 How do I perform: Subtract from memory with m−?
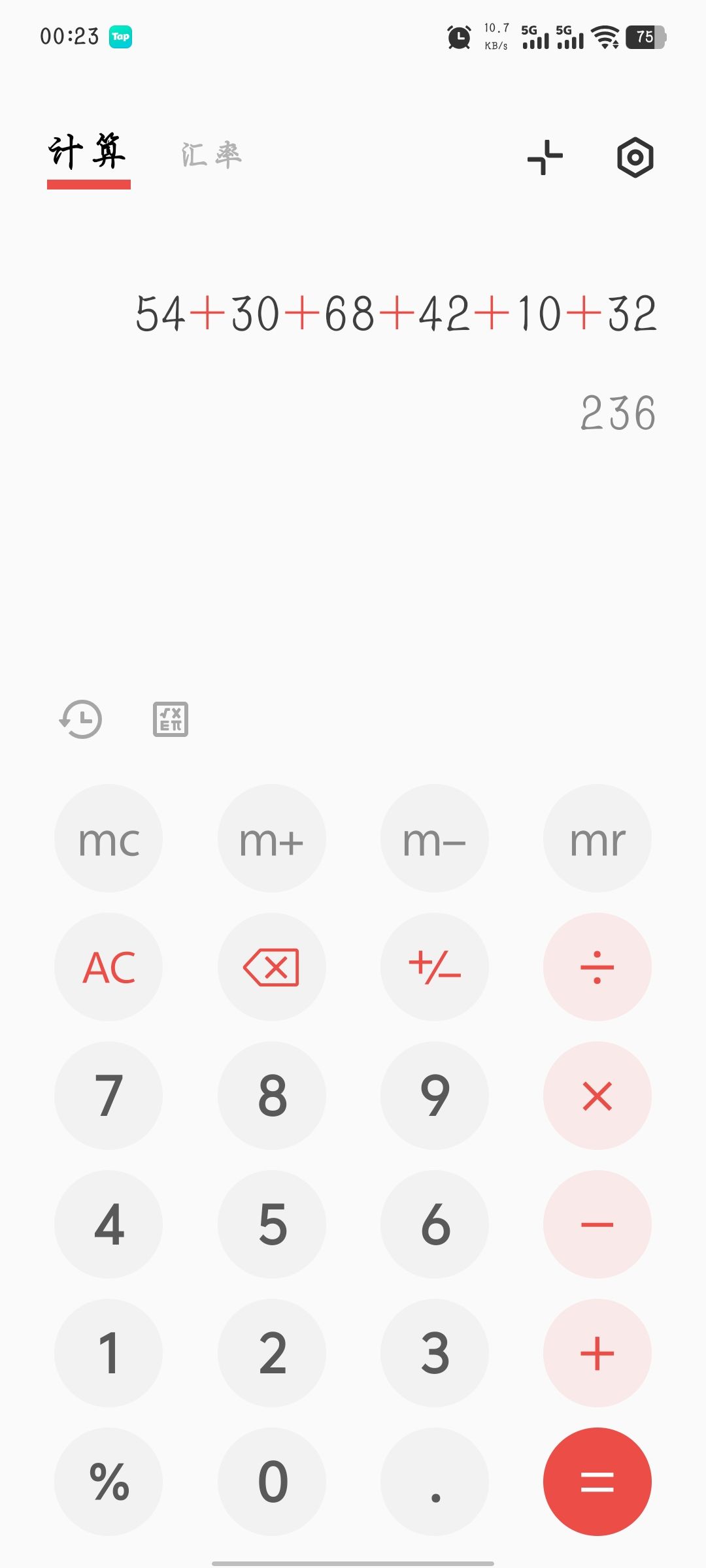point(434,839)
